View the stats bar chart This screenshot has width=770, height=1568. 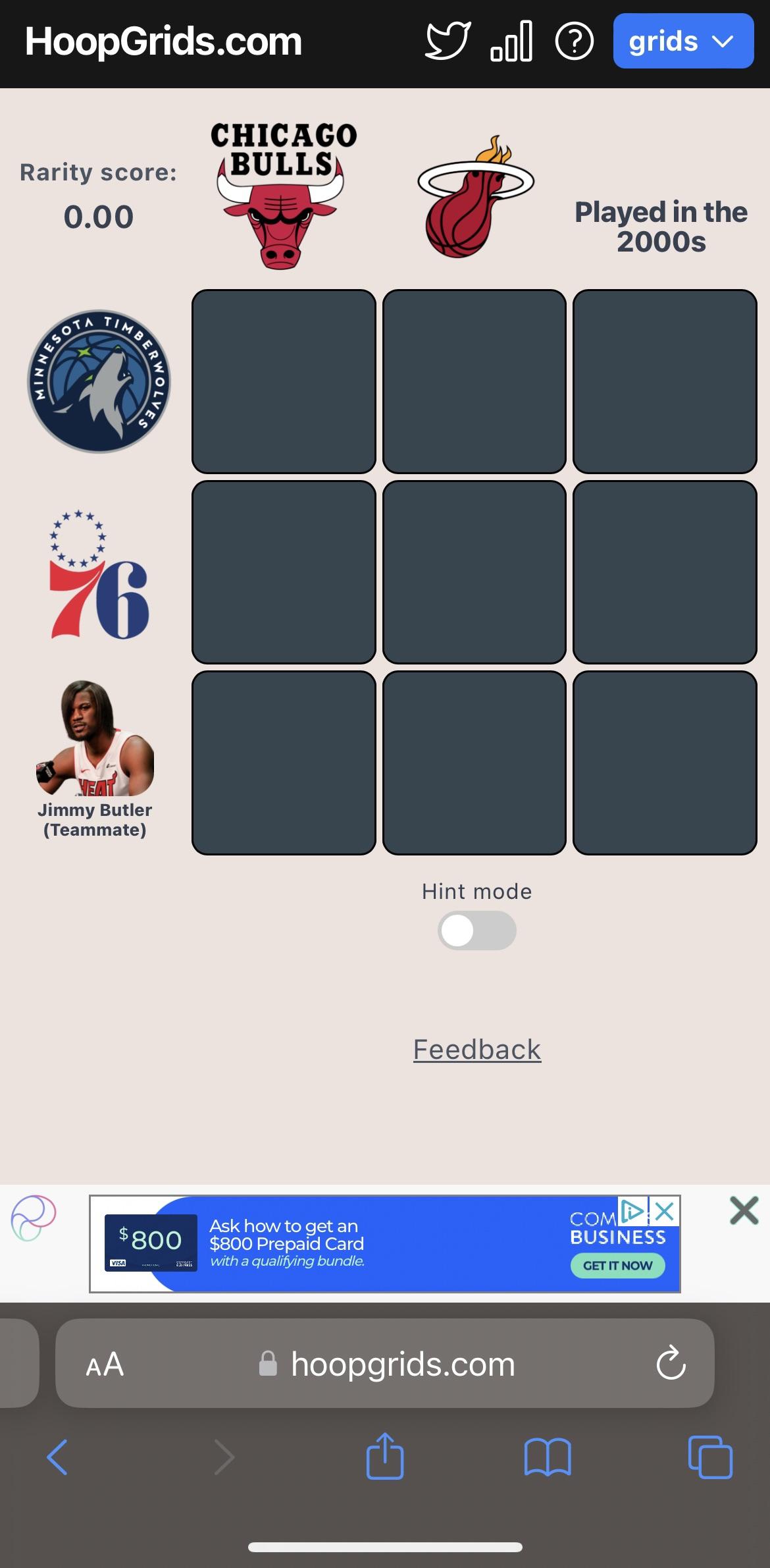point(511,41)
